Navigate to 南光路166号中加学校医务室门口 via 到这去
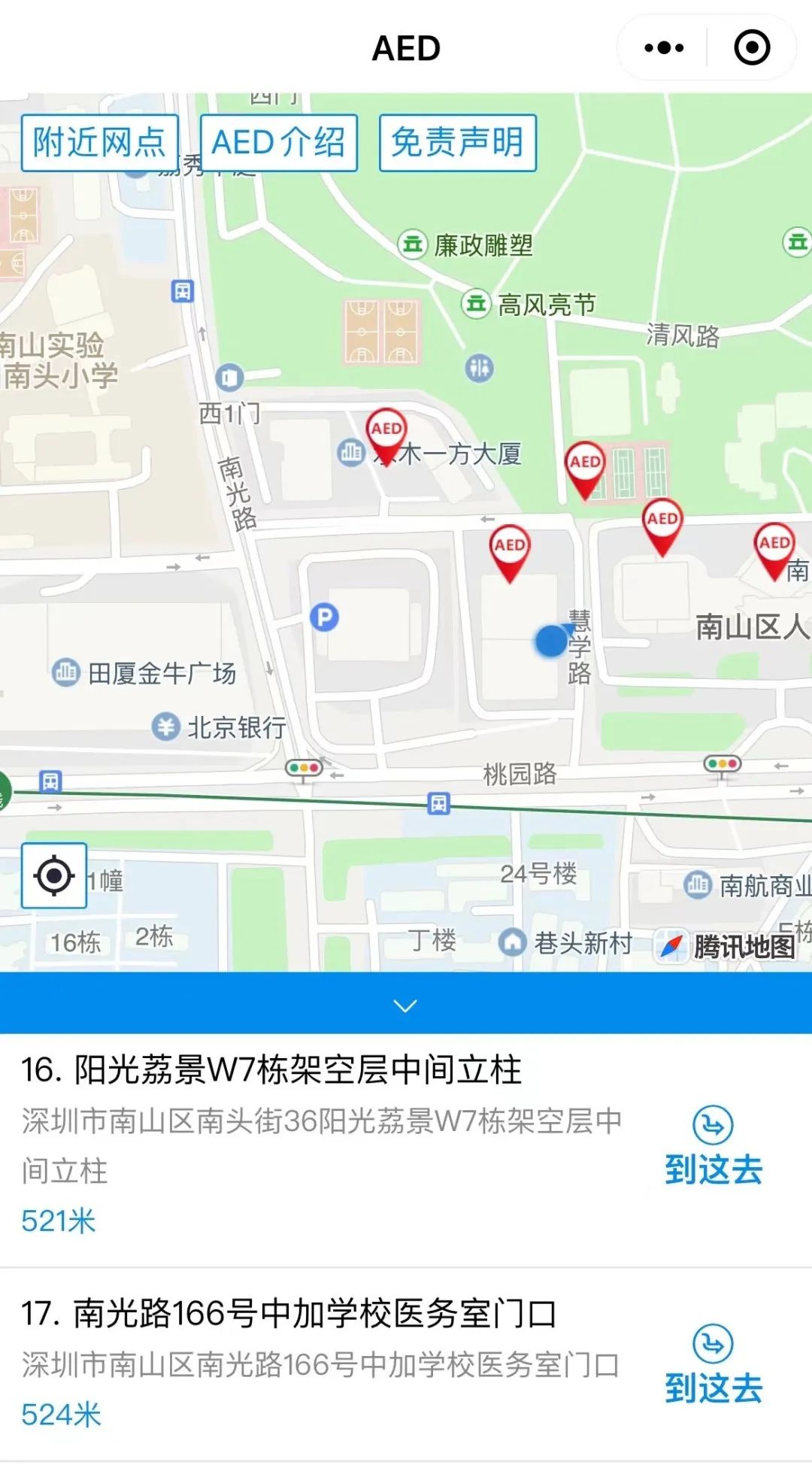The image size is (812, 1465). coord(713,1365)
